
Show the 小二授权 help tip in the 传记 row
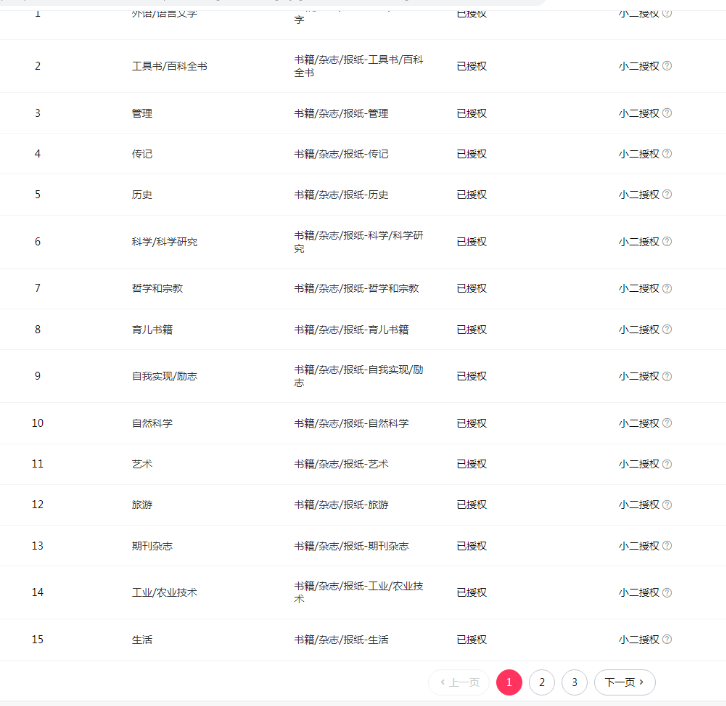667,154
